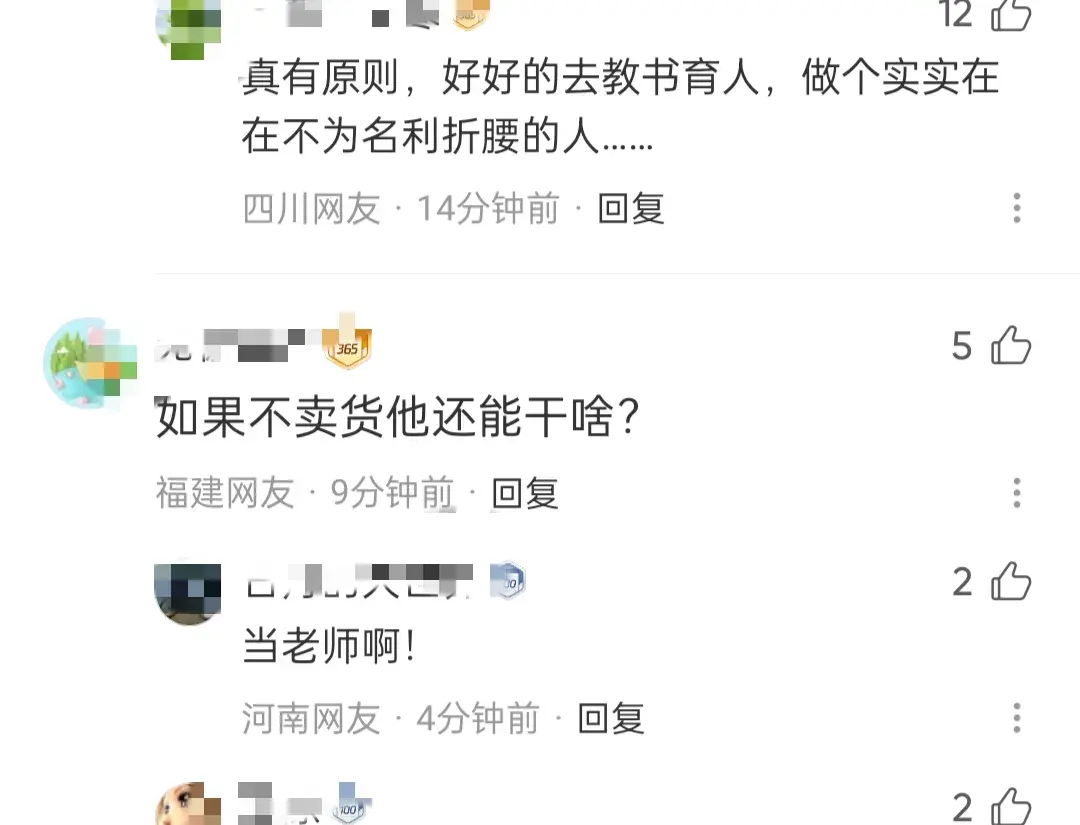Reply to the 福建网友 comment
The image size is (1080, 825).
[x=525, y=493]
